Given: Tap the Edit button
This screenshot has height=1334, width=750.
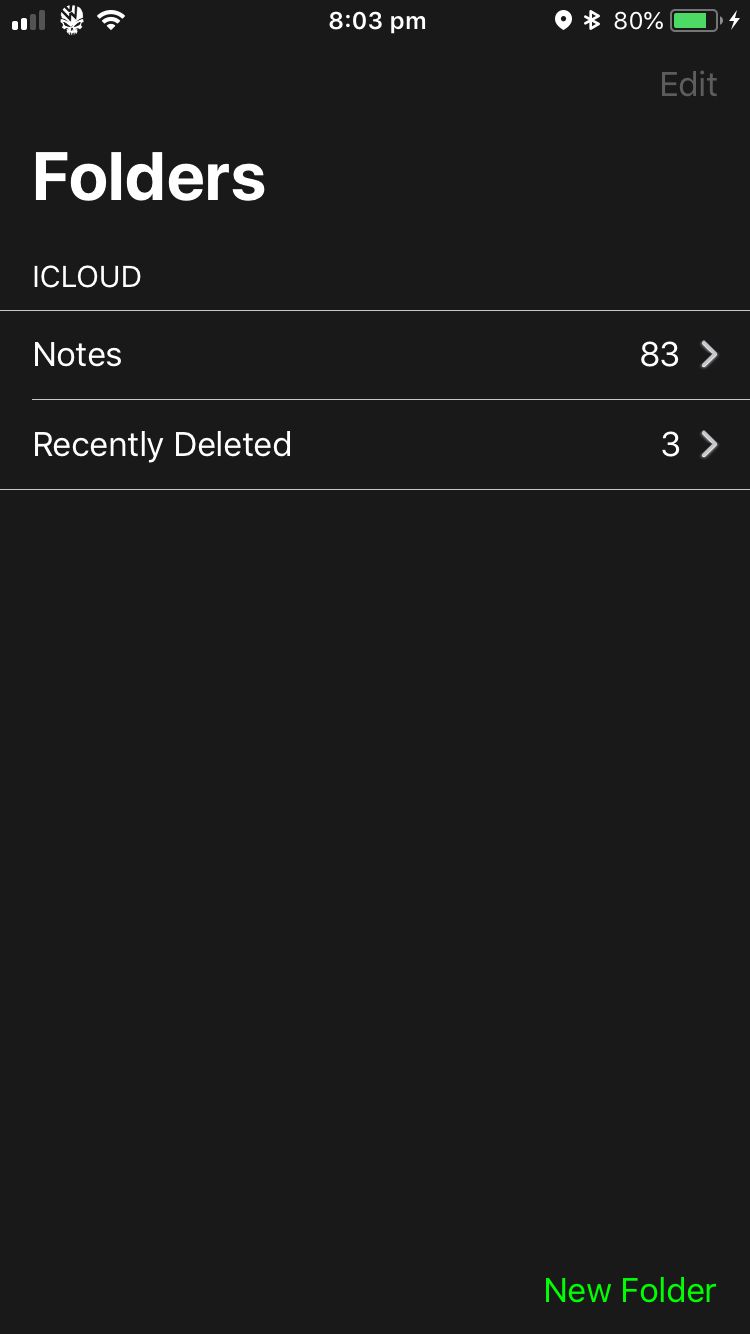Looking at the screenshot, I should [689, 84].
